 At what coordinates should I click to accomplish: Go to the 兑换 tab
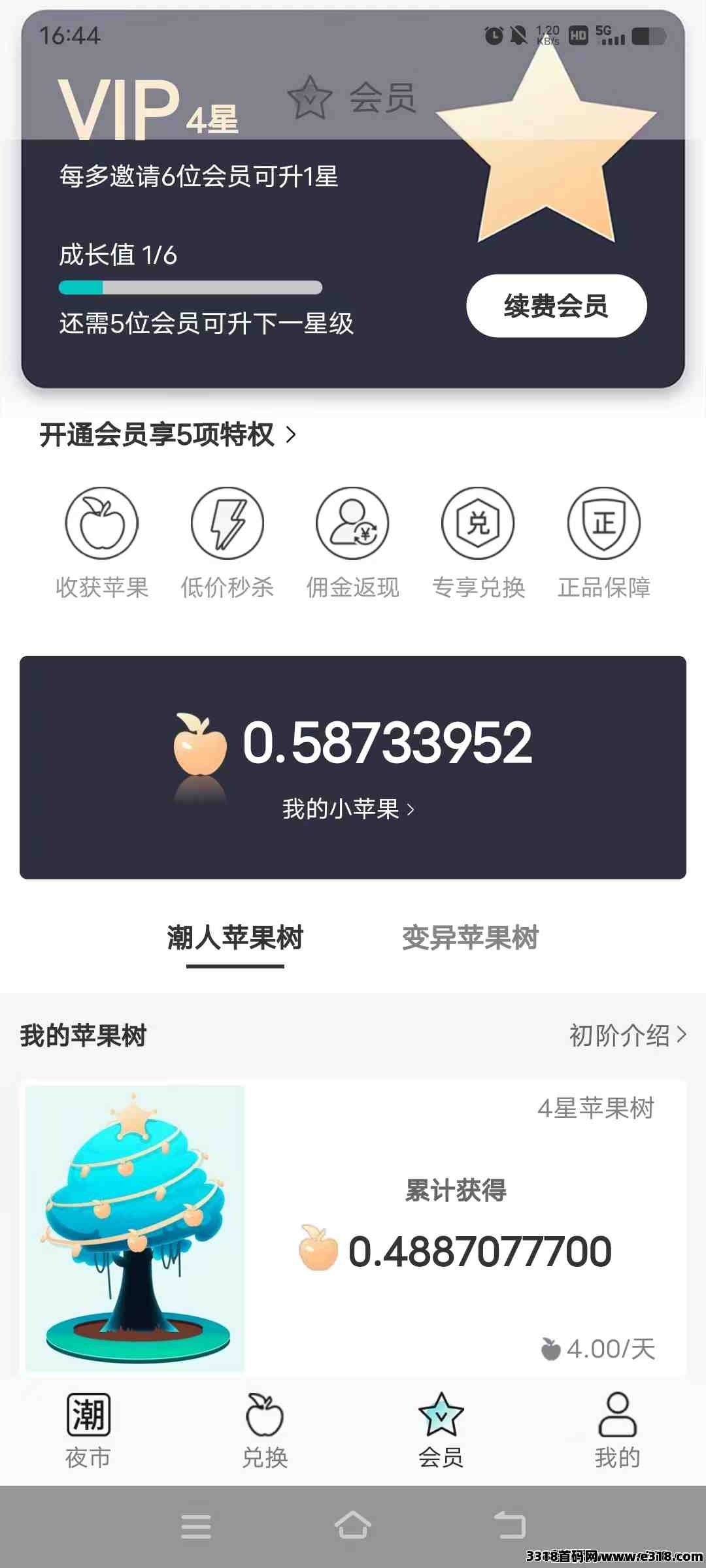[x=265, y=1431]
